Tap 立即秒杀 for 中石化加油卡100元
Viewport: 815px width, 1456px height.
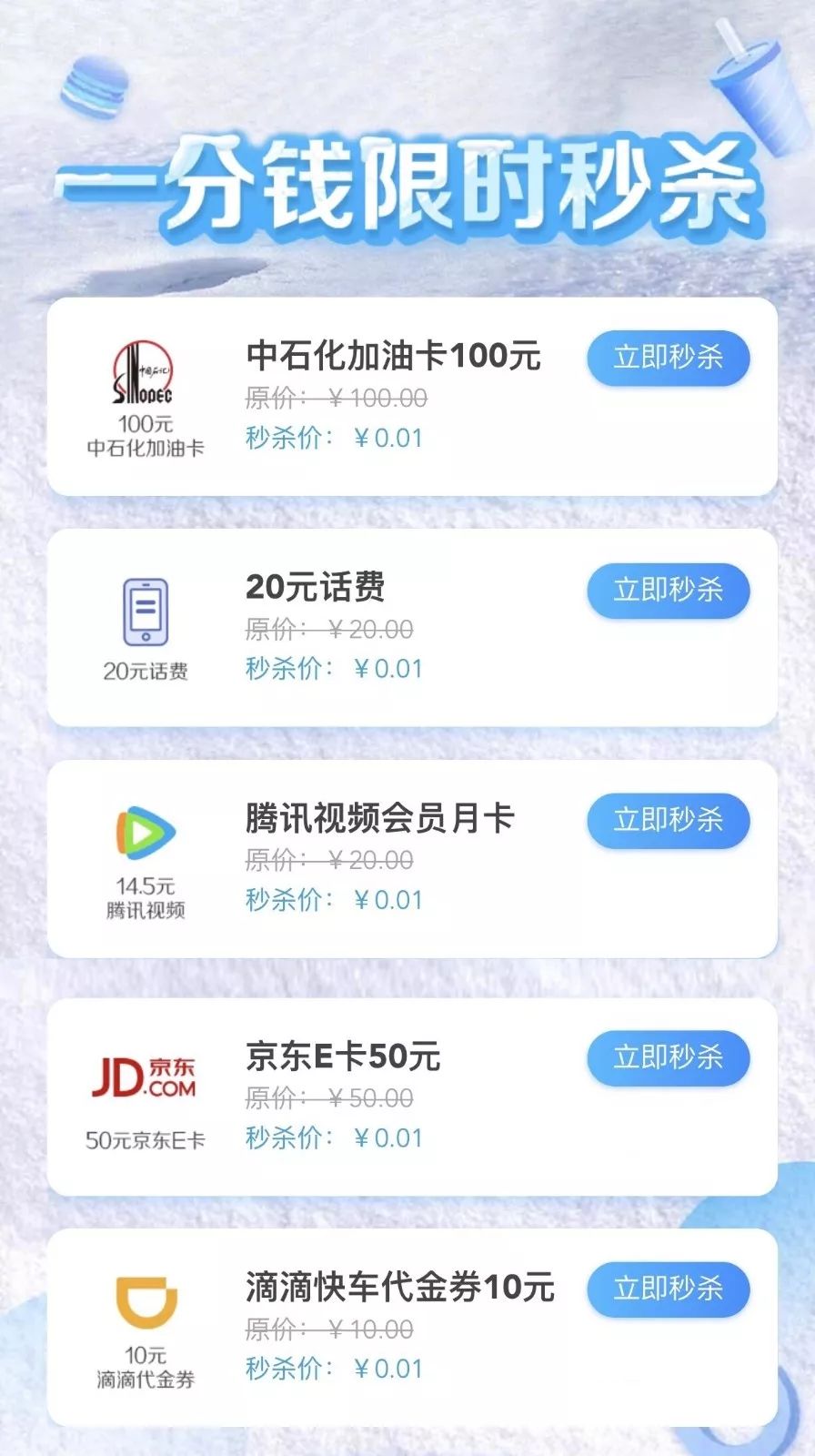[x=668, y=358]
